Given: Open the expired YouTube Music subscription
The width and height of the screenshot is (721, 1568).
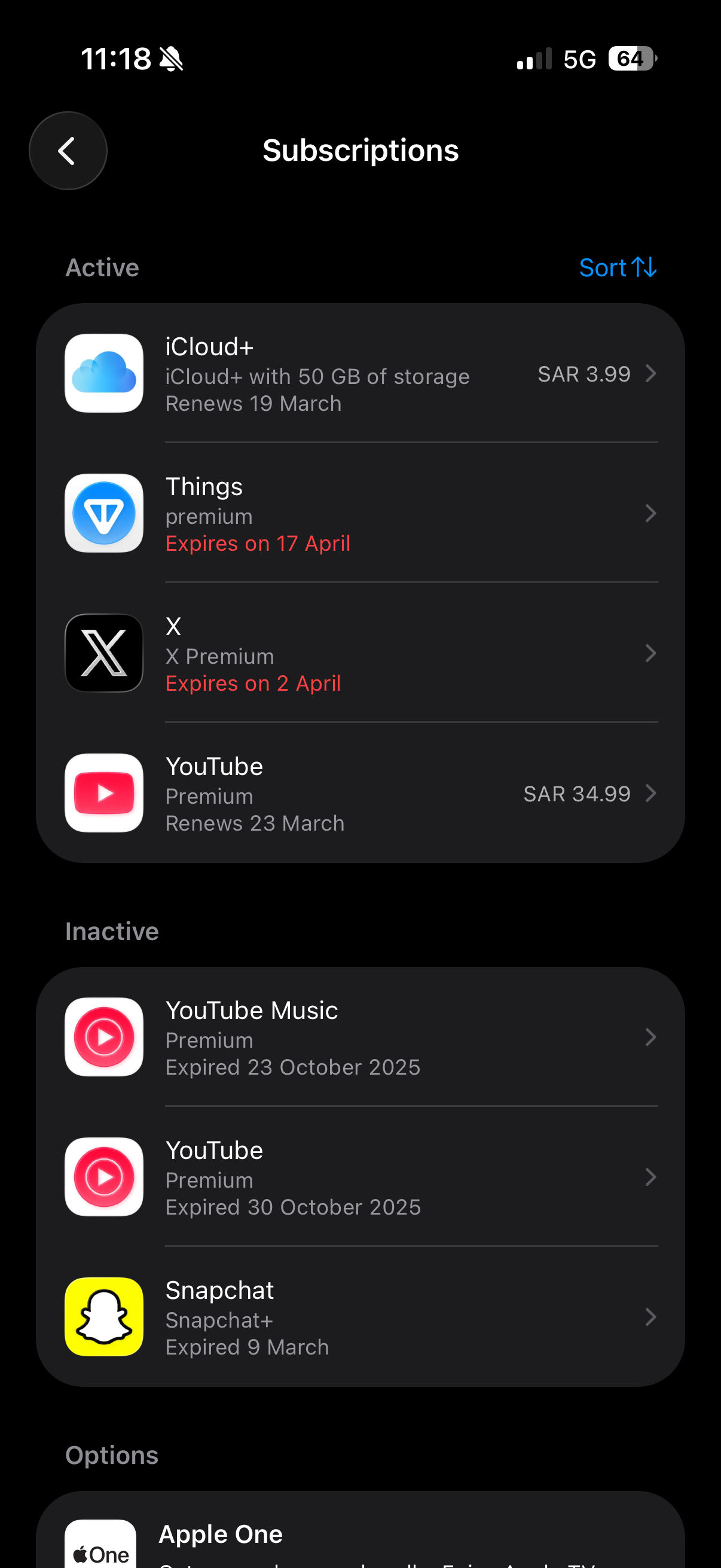Looking at the screenshot, I should [360, 1037].
